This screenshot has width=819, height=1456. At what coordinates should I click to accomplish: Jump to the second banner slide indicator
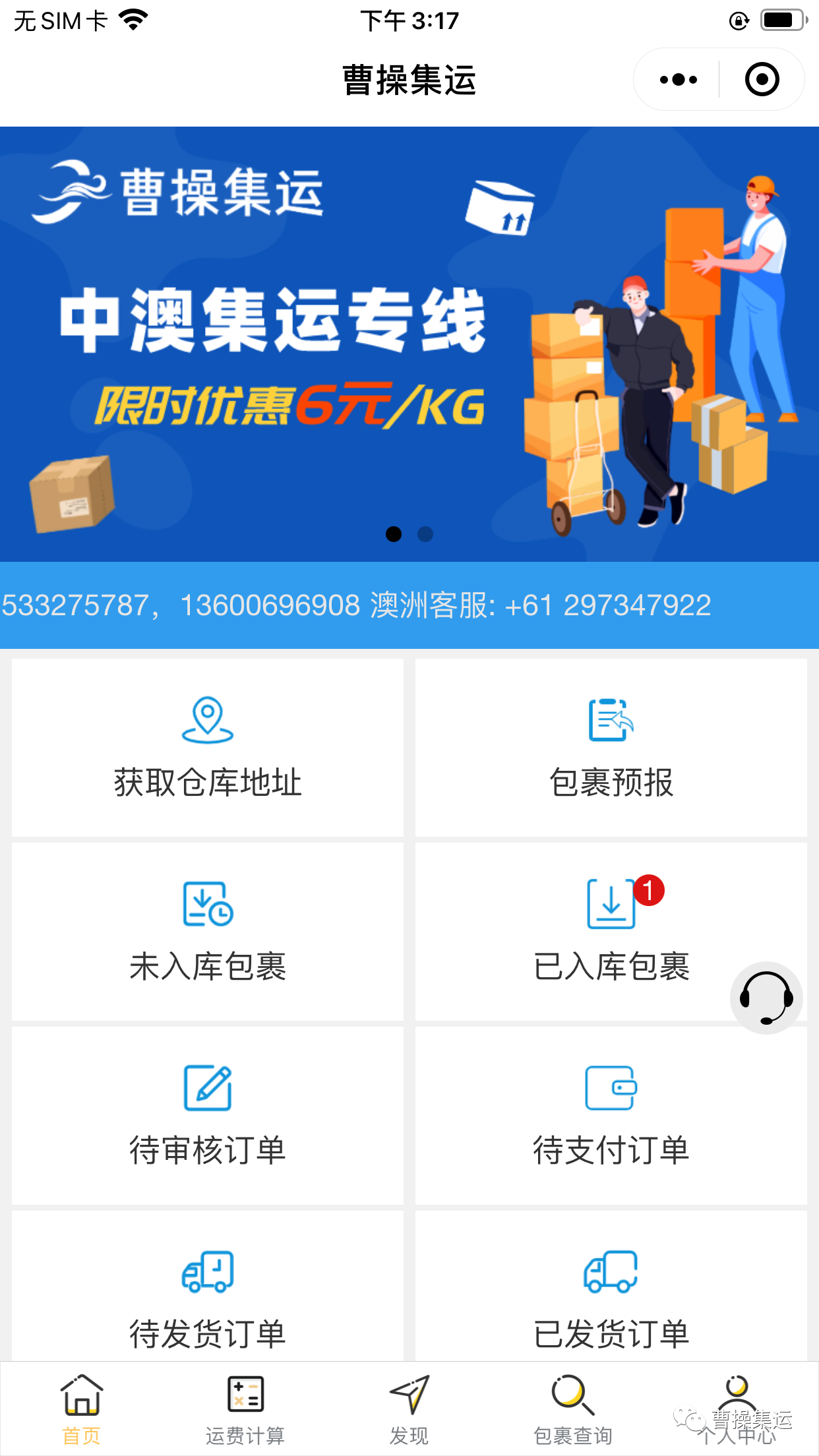coord(425,534)
